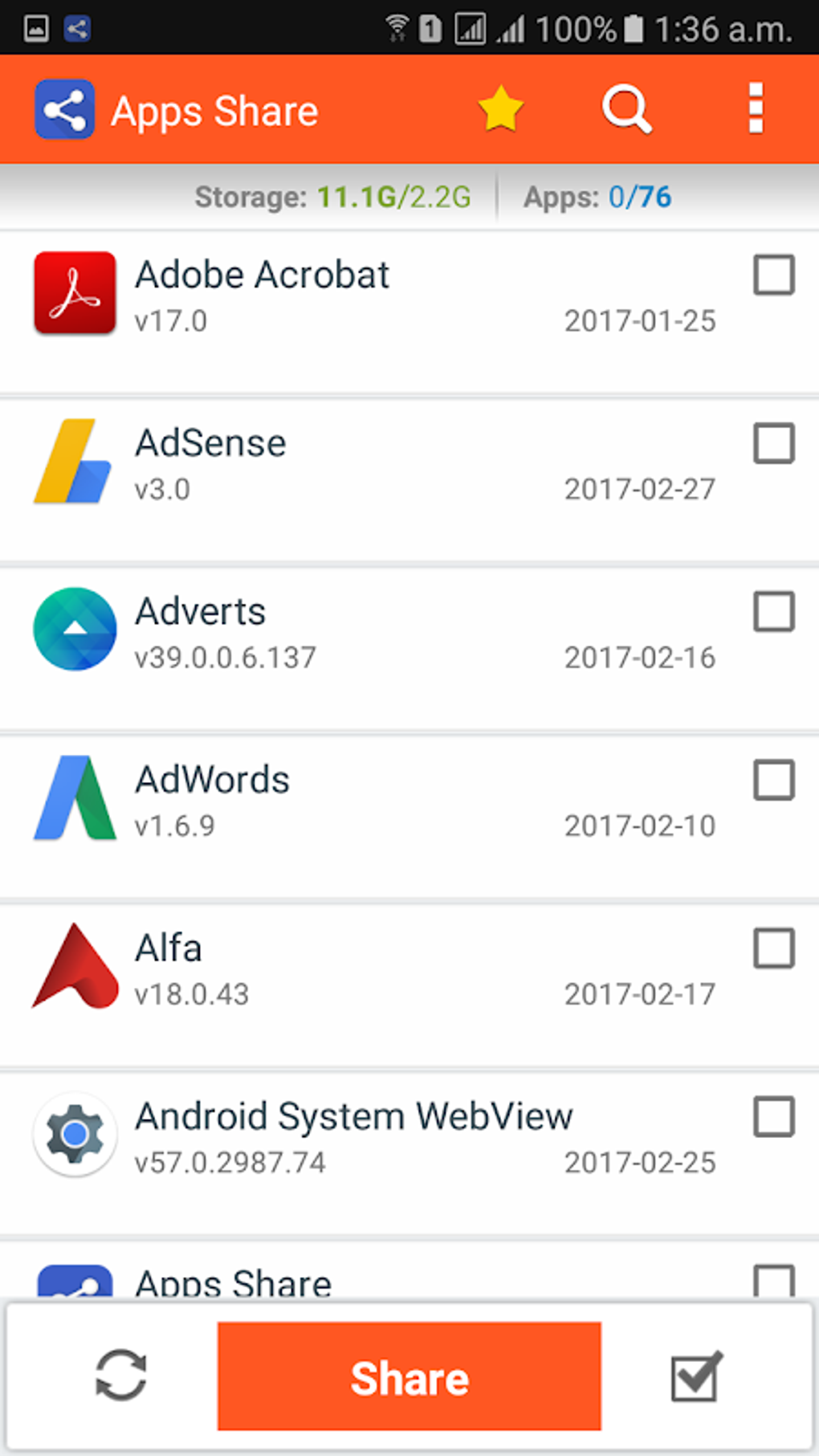Tap the screenshot notification icon in status bar
This screenshot has width=819, height=1456.
click(x=35, y=27)
